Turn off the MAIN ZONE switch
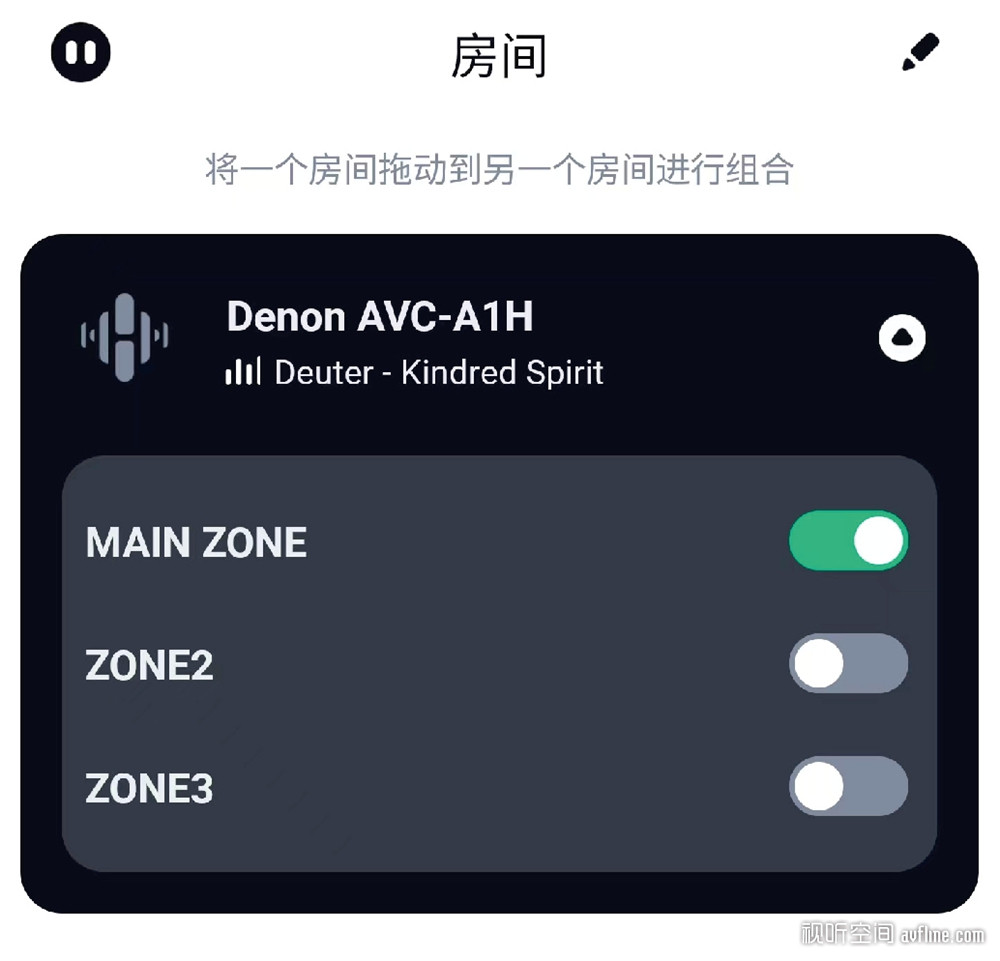This screenshot has width=1000, height=961. point(848,541)
